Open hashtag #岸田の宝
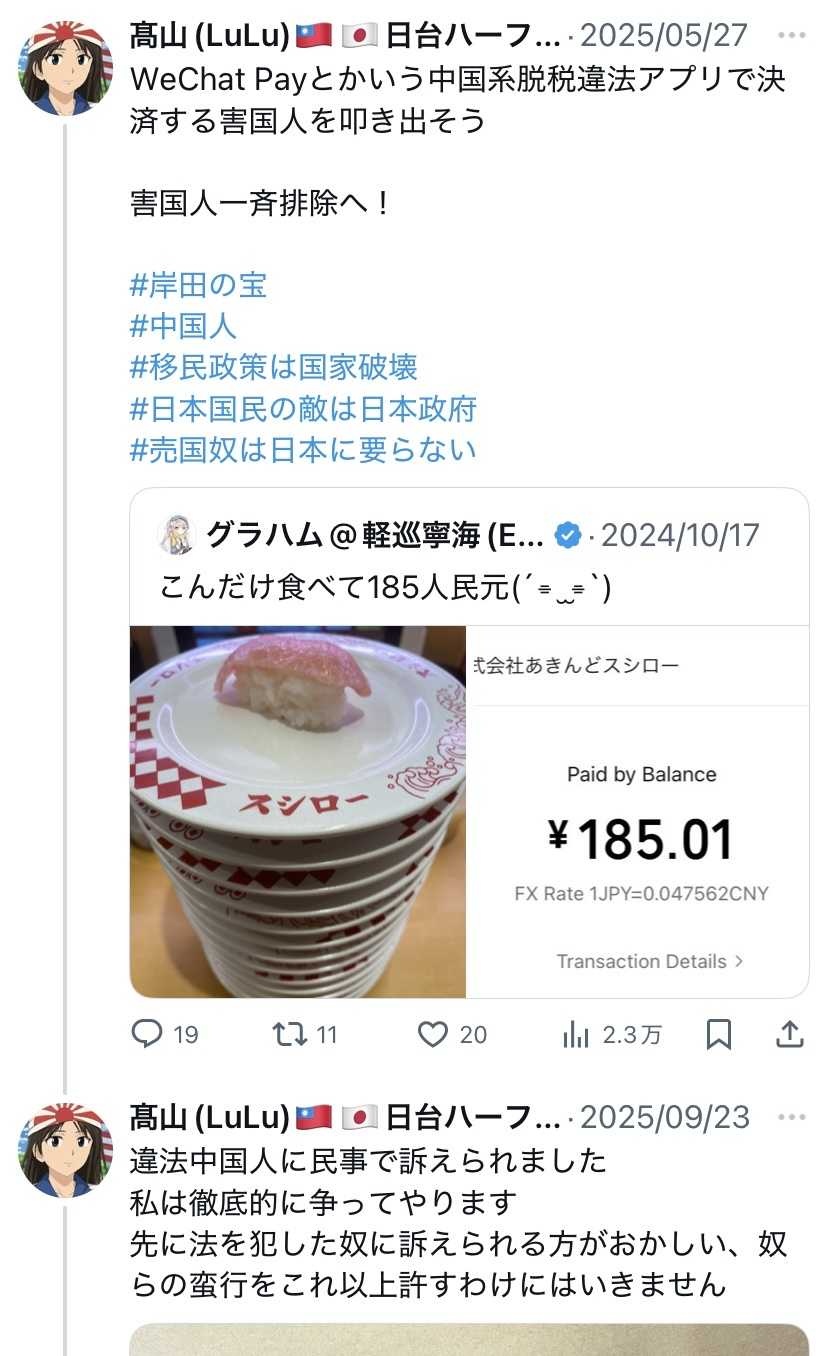 [x=198, y=285]
